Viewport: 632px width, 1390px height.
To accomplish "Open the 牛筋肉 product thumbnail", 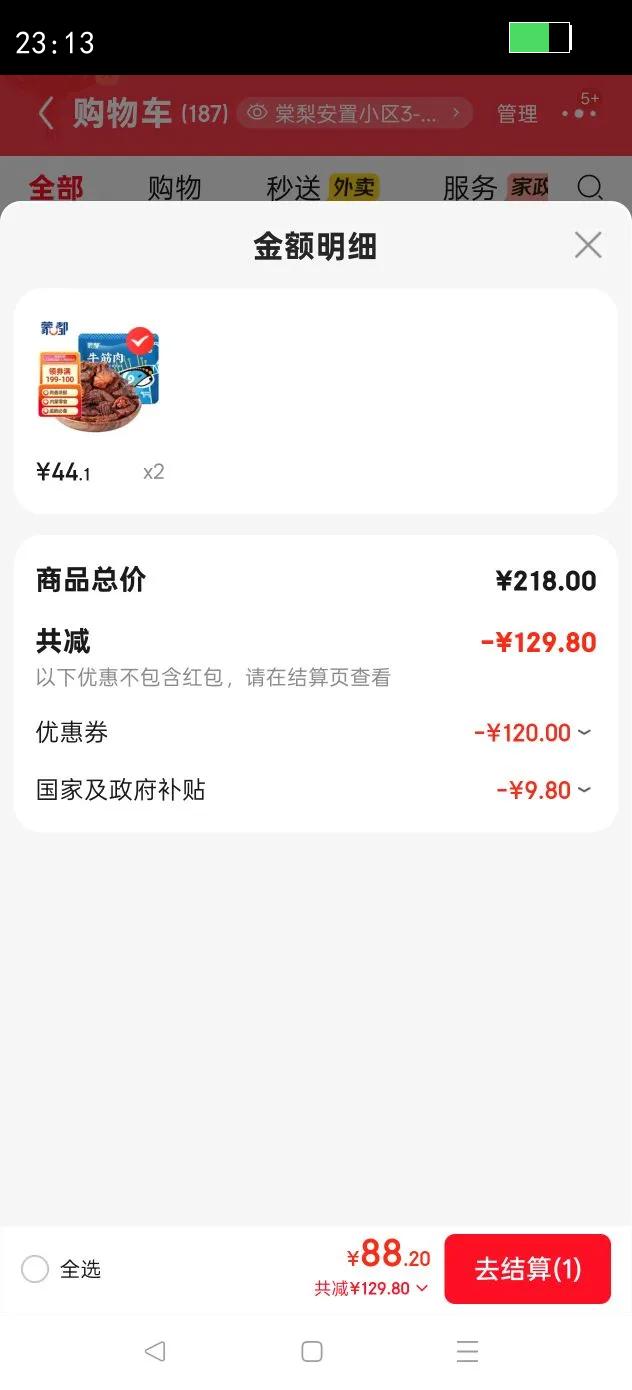I will 99,378.
